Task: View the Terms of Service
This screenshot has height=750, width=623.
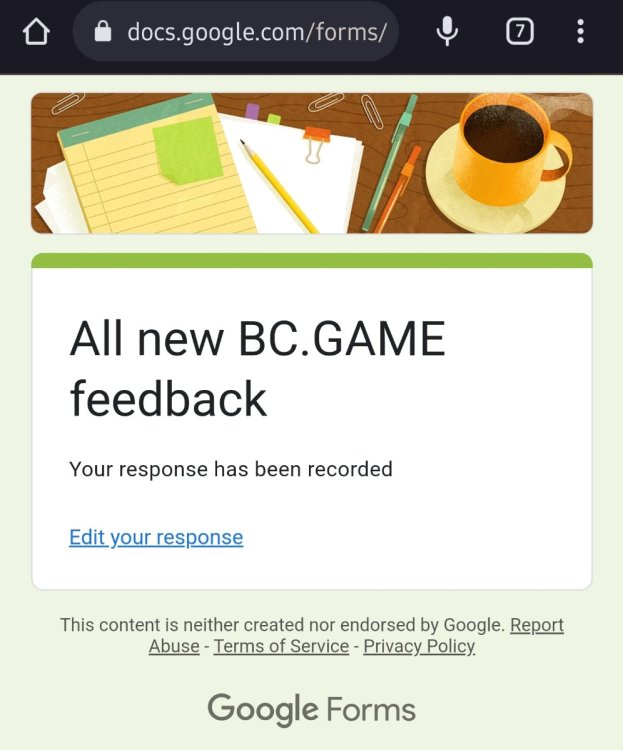Action: (281, 646)
